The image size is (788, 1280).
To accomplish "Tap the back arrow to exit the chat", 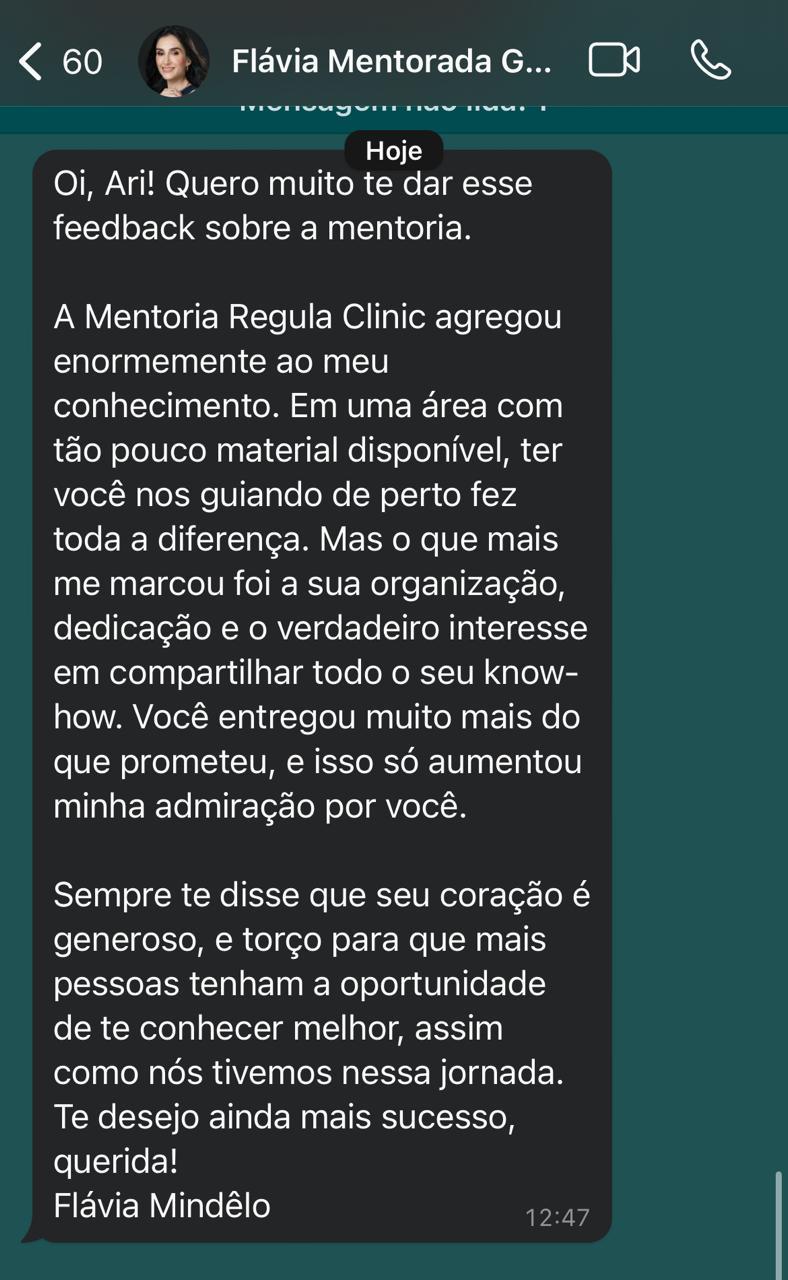I will (30, 60).
